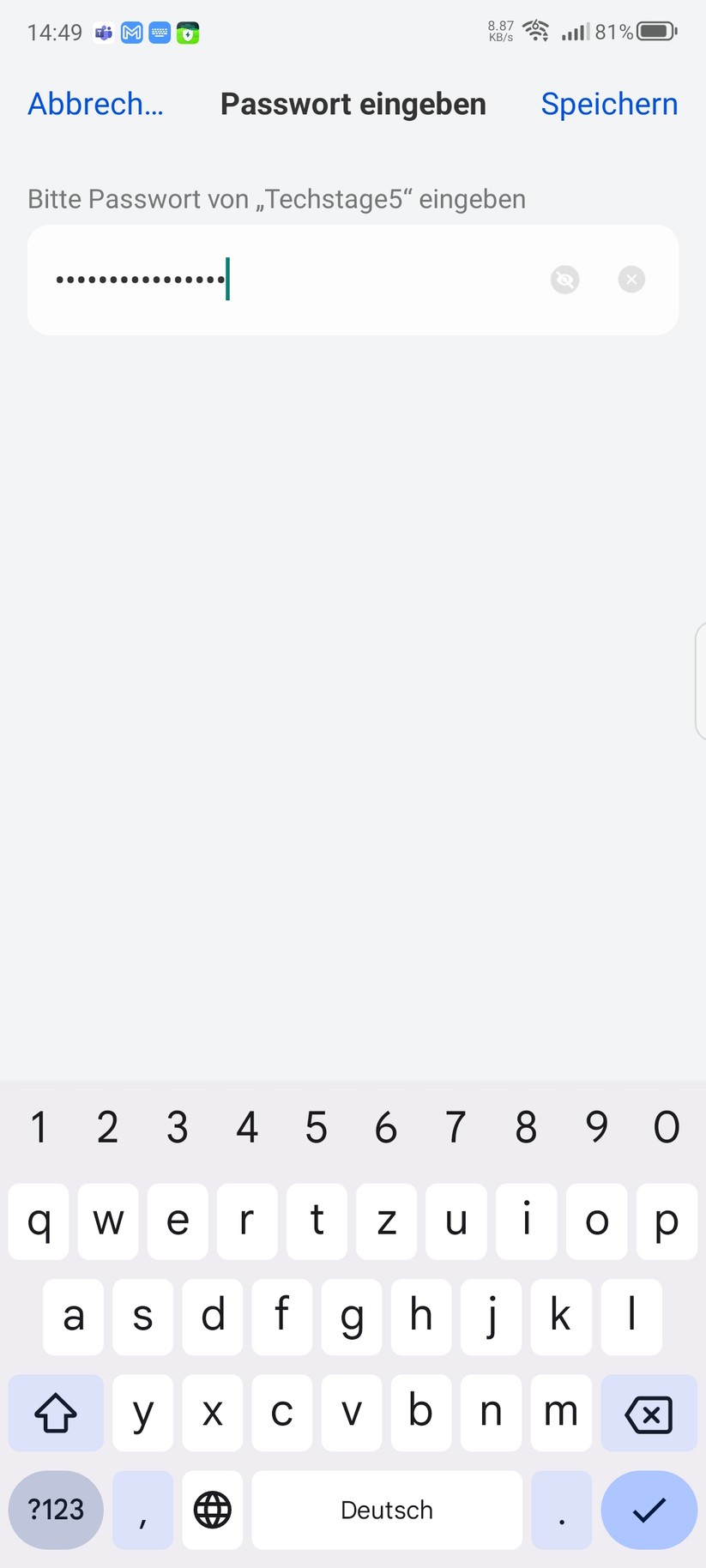
Task: Delete last character with backspace key
Action: [x=649, y=1414]
